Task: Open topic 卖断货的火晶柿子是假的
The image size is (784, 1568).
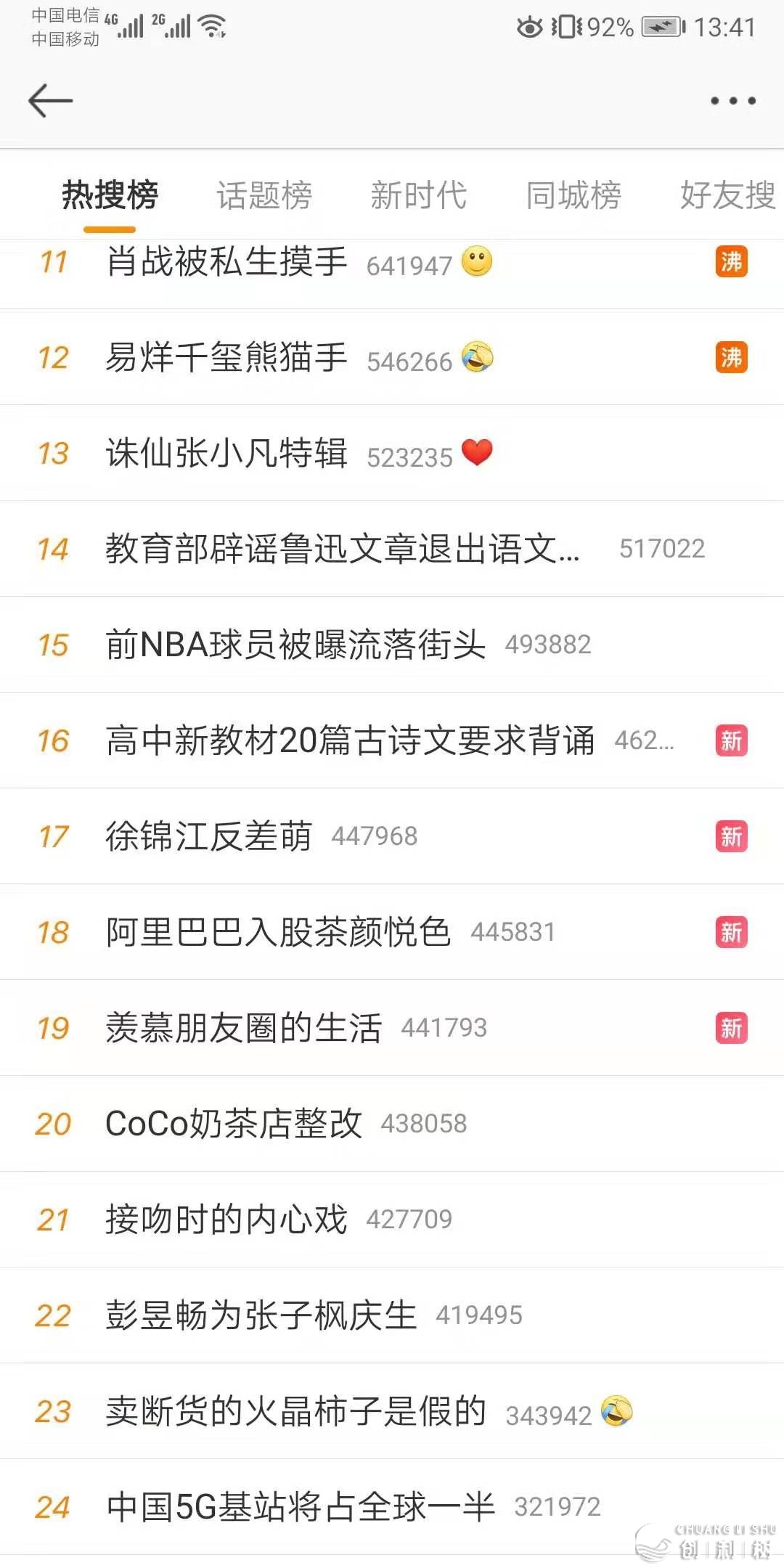Action: pyautogui.click(x=295, y=1412)
